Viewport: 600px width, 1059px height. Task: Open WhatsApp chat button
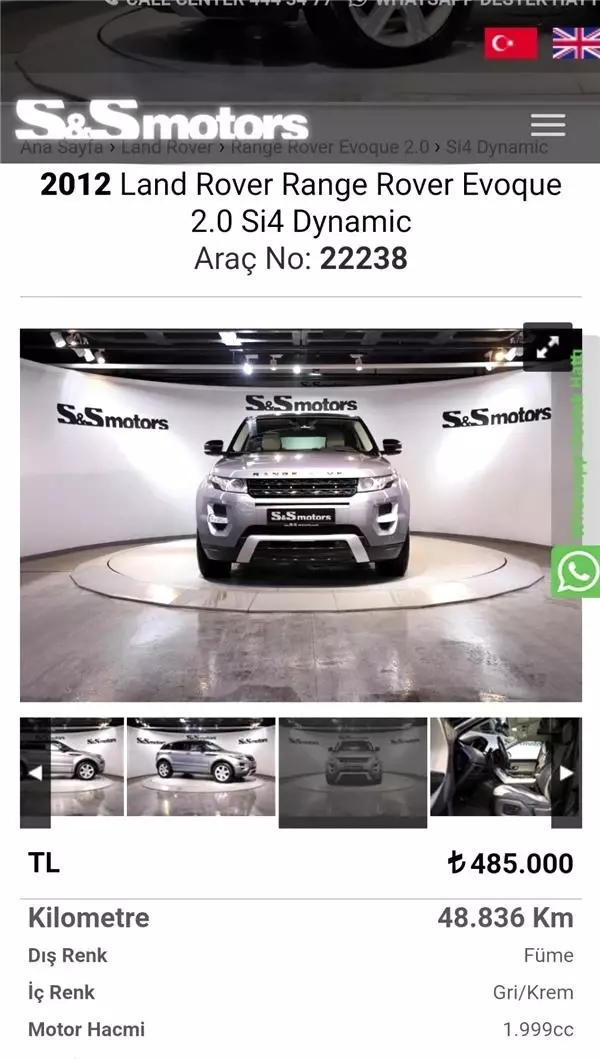pos(577,572)
